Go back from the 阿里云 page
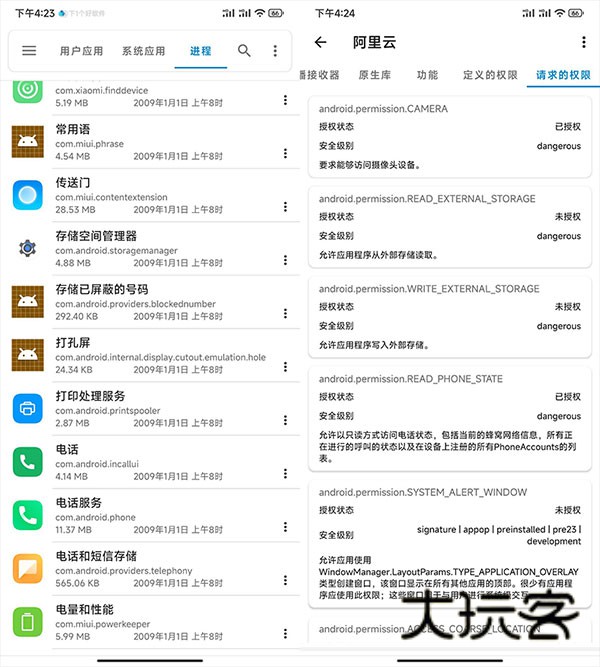Image resolution: width=600 pixels, height=667 pixels. tap(320, 42)
